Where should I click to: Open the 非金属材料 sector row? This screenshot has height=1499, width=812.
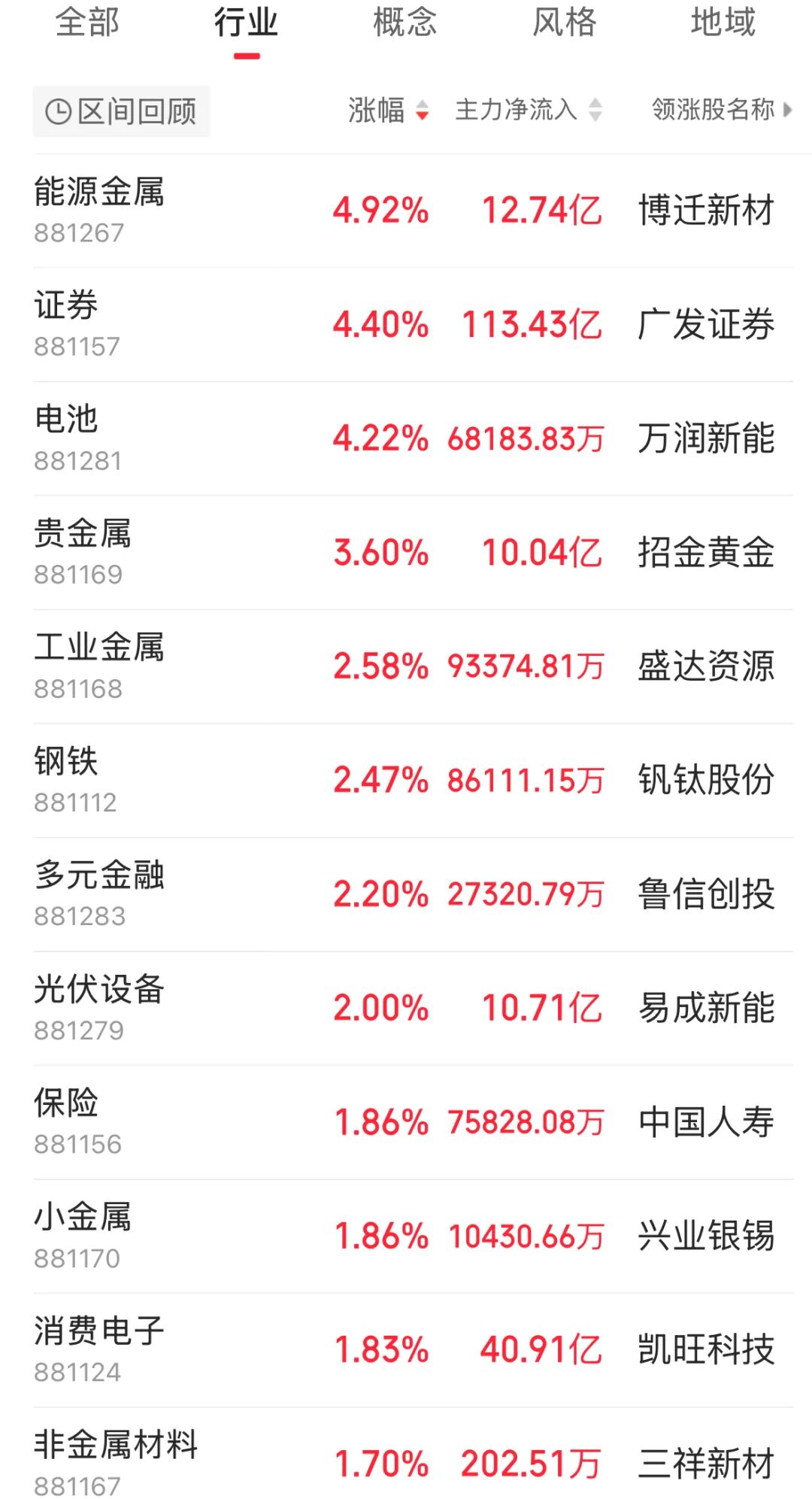[x=413, y=1454]
